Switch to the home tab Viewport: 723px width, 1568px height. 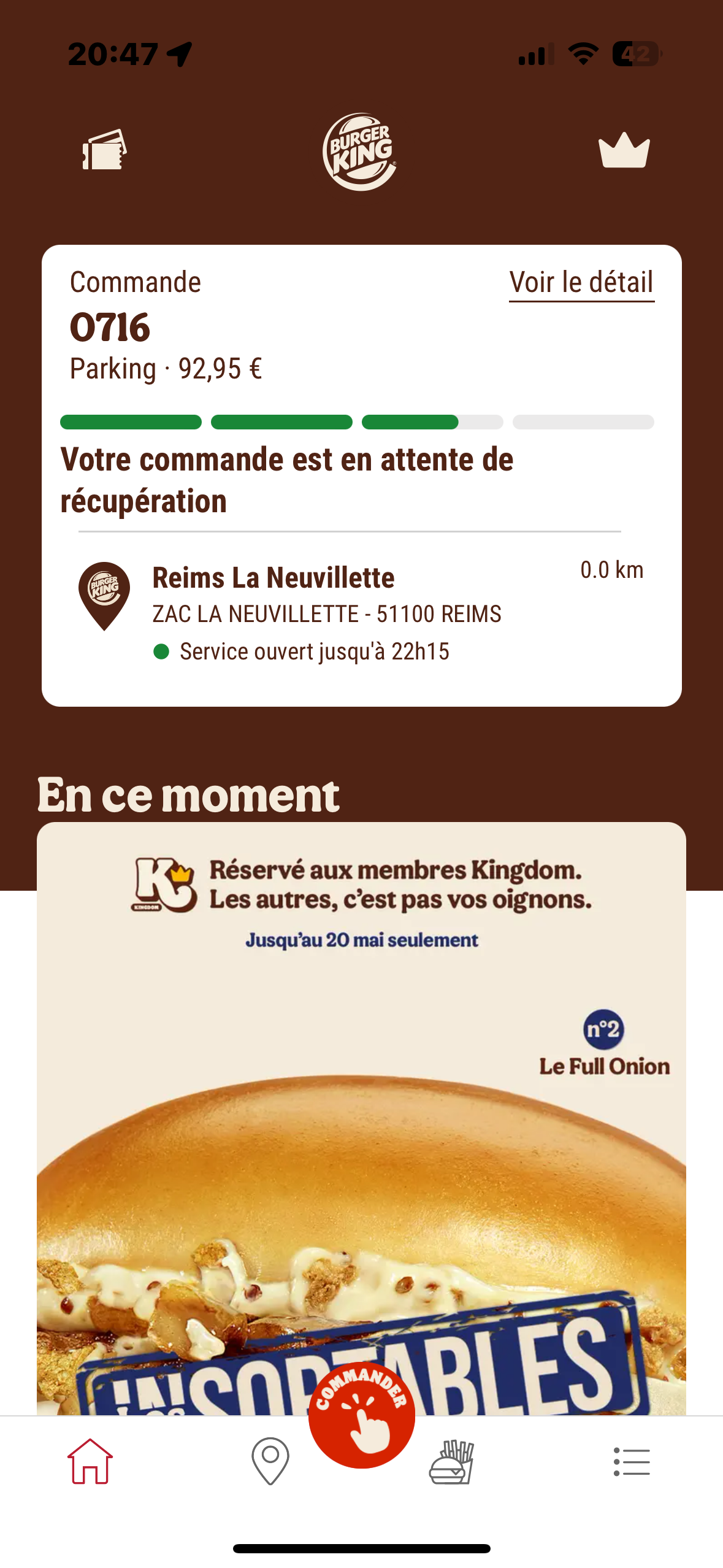click(90, 1461)
